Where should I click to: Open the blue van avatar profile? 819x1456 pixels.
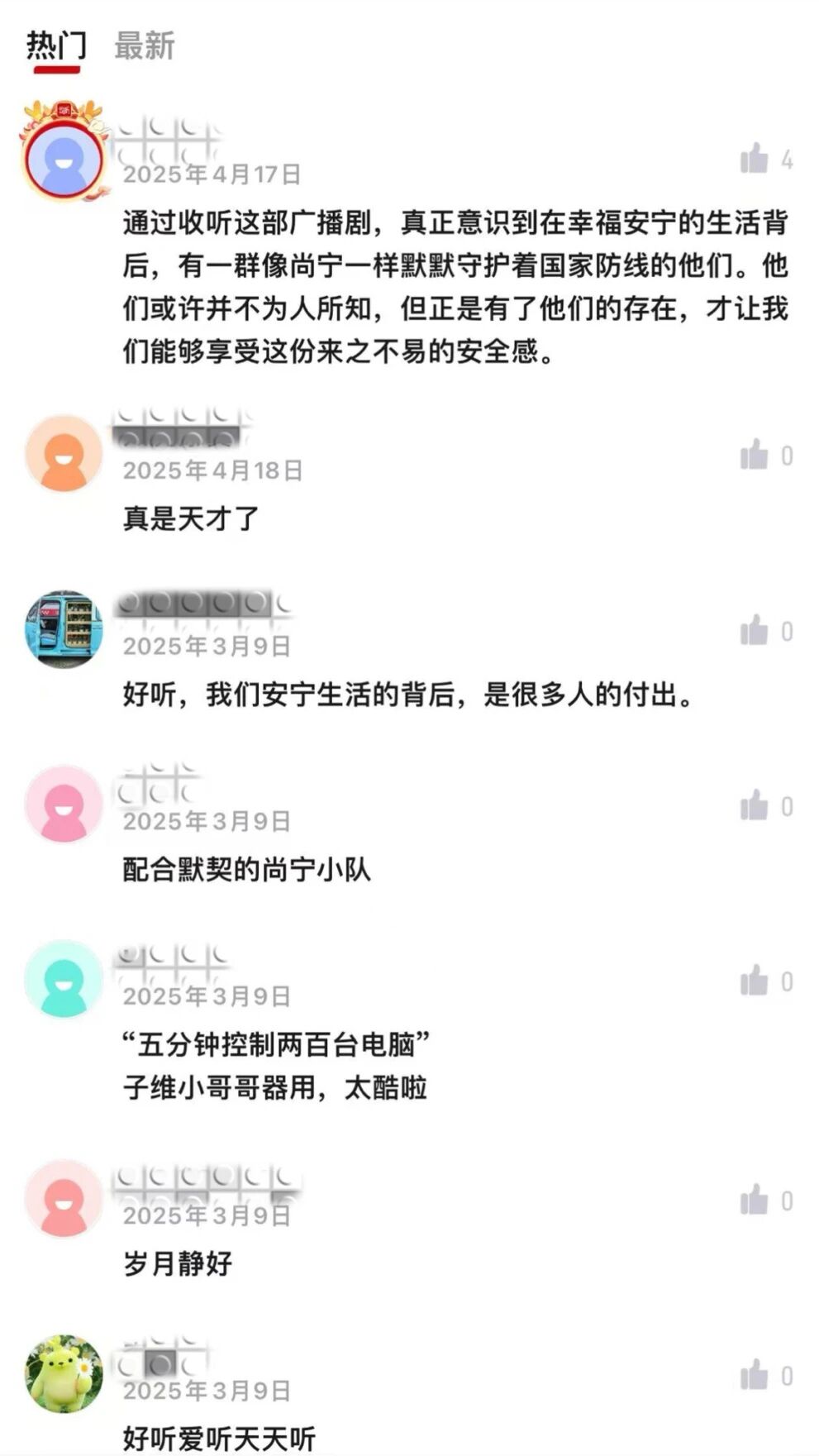(x=64, y=629)
